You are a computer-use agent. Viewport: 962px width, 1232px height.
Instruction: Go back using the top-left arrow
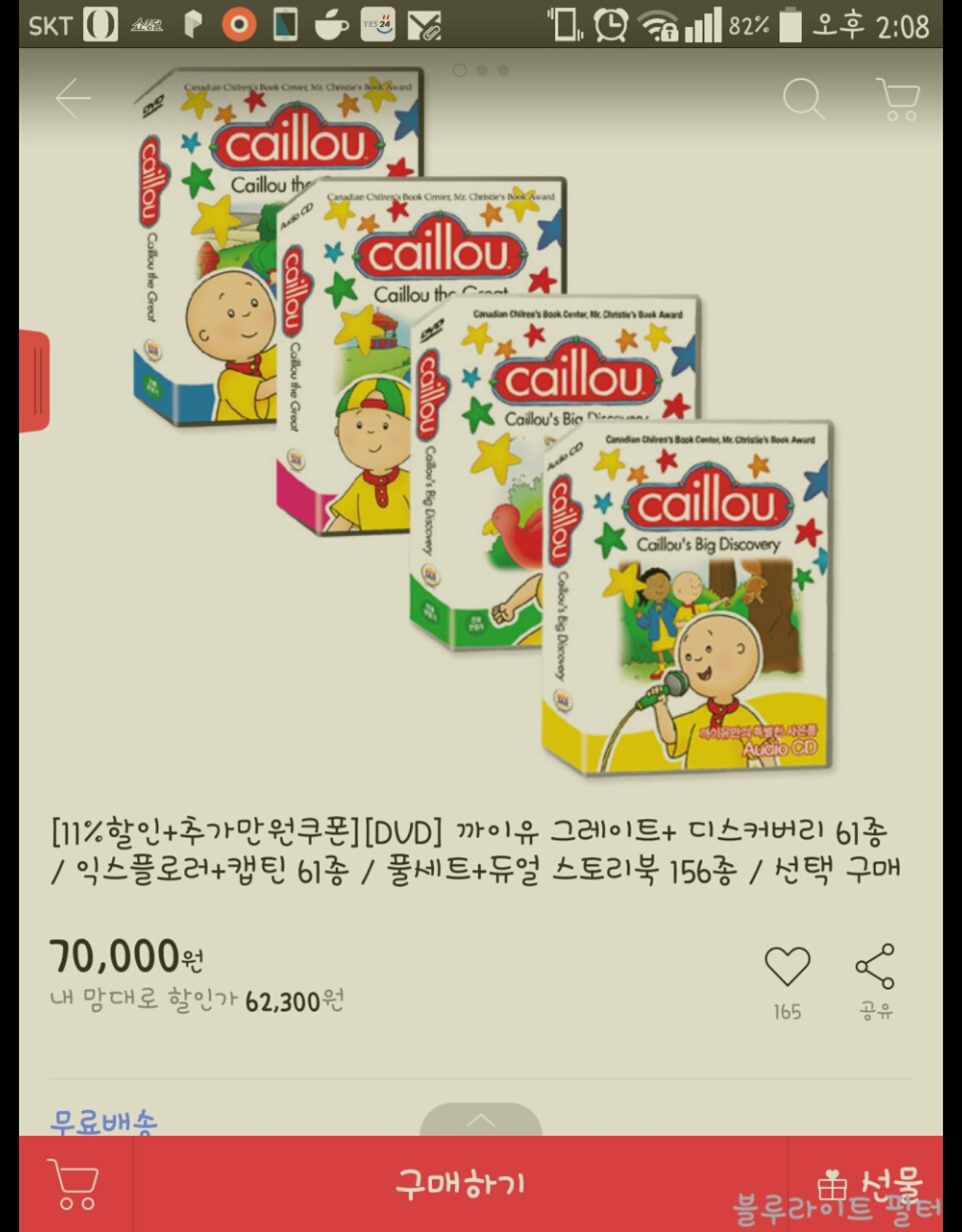pos(73,97)
